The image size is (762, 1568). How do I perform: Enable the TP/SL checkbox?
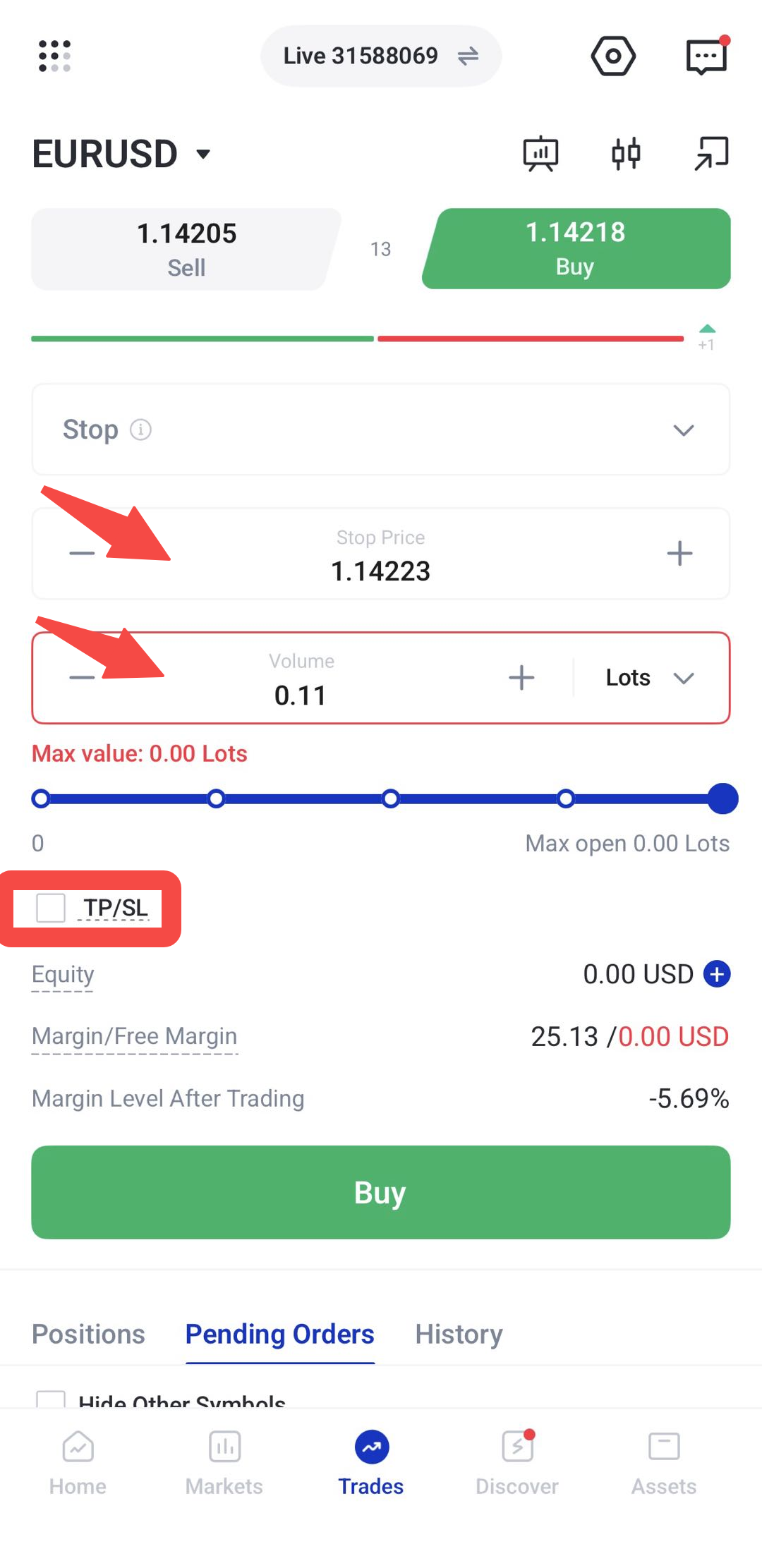click(51, 908)
